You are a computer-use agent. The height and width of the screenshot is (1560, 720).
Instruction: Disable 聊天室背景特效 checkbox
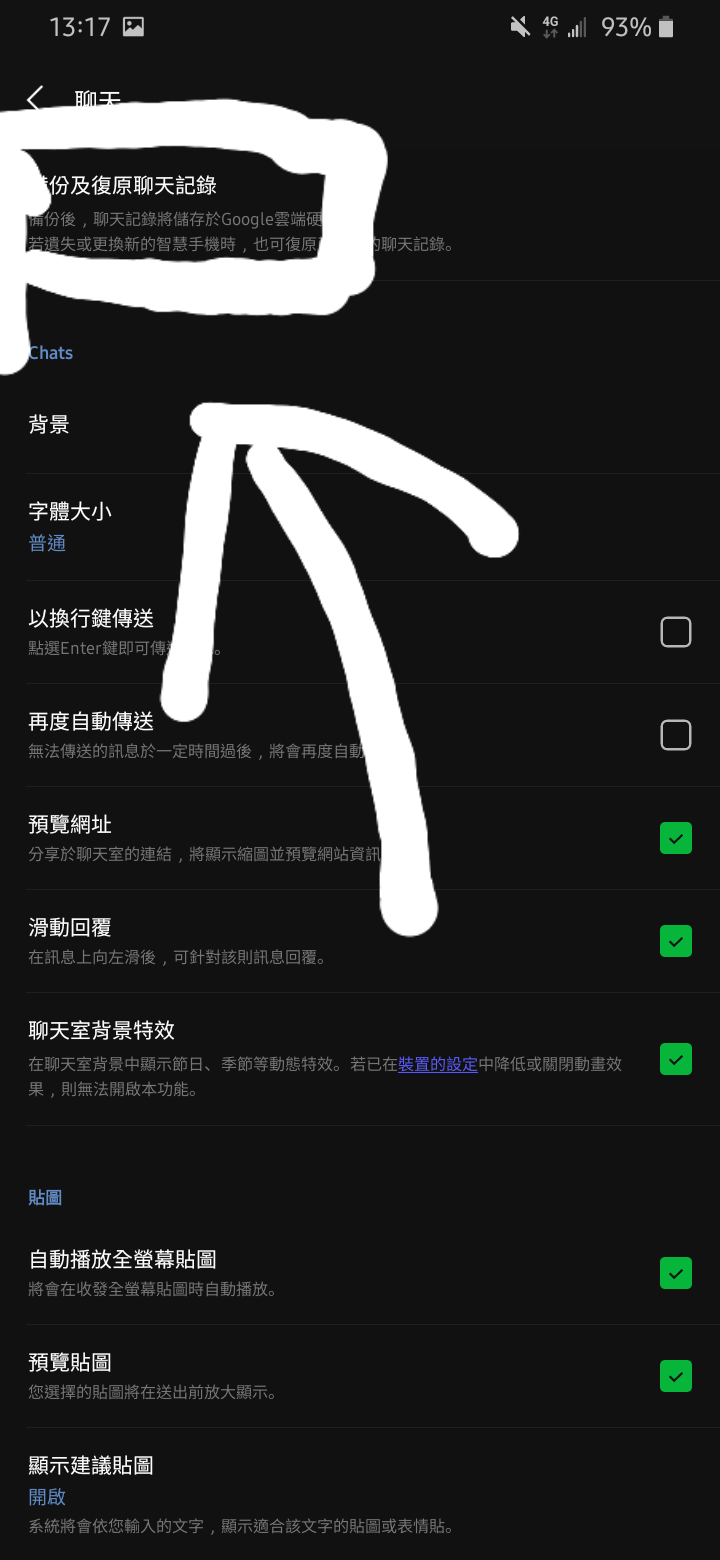coord(676,1059)
